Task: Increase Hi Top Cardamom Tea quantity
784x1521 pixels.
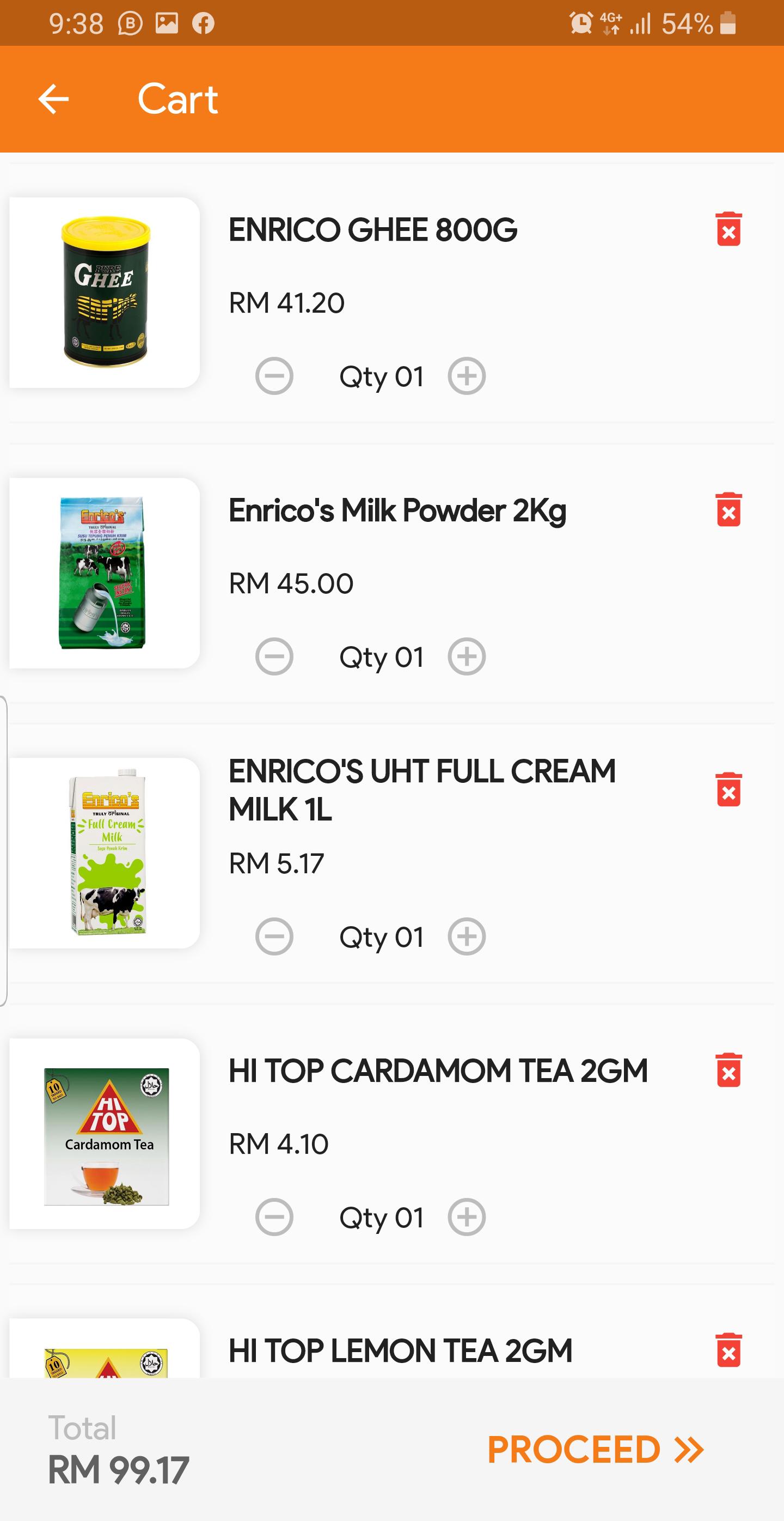Action: (467, 1217)
